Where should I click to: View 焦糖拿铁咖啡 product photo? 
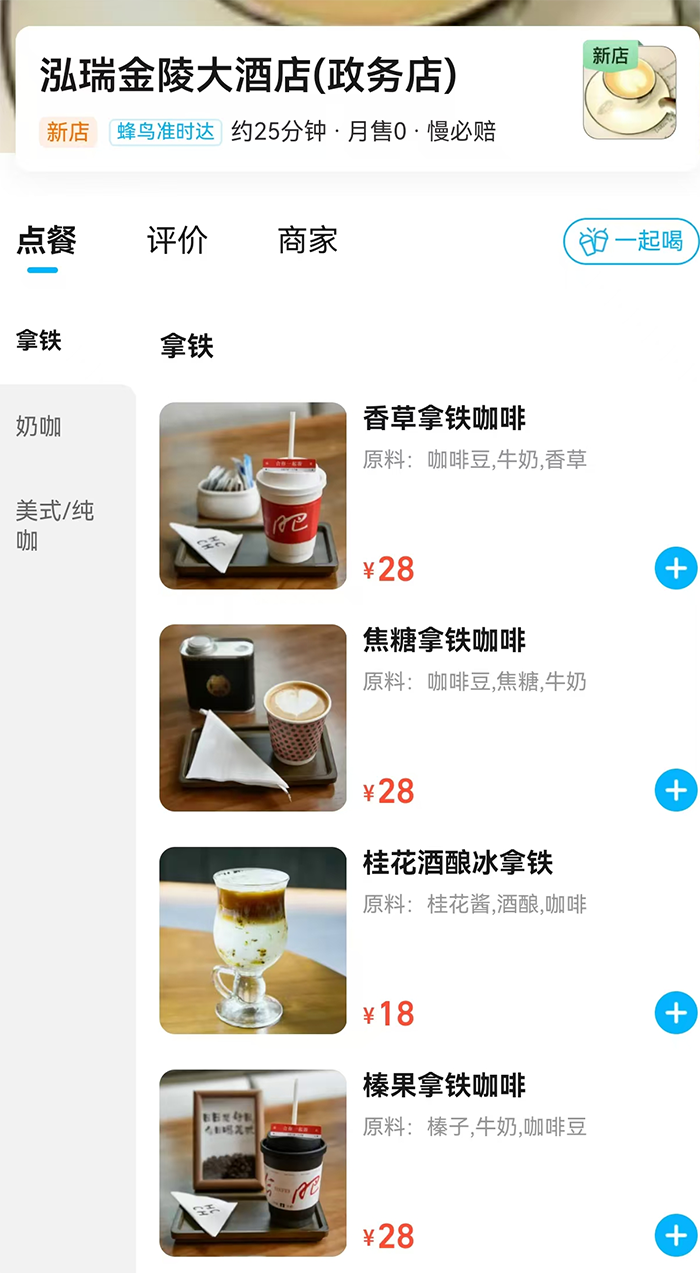(x=253, y=718)
